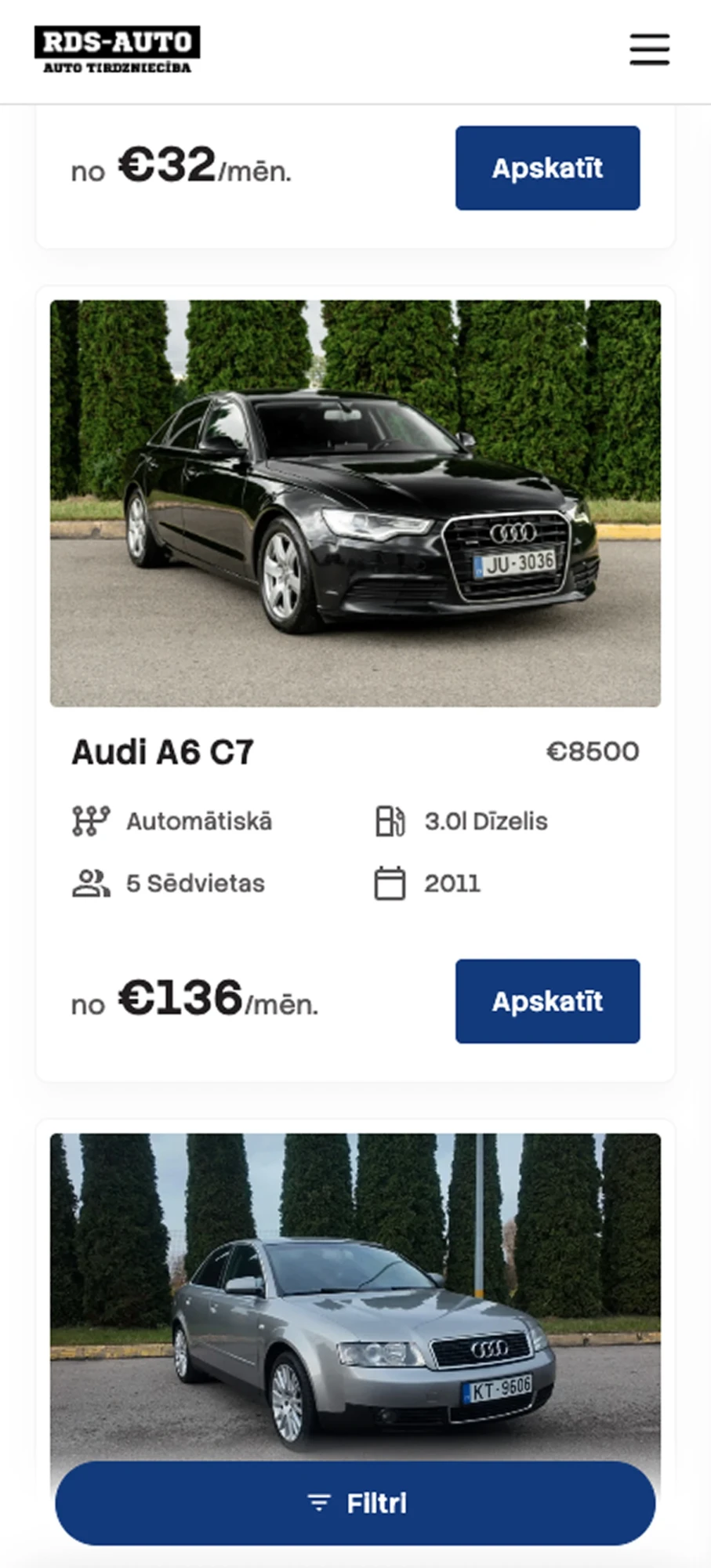Tap Apskatīt for the Audi A6 C7
Viewport: 711px width, 1568px height.
(x=547, y=1001)
